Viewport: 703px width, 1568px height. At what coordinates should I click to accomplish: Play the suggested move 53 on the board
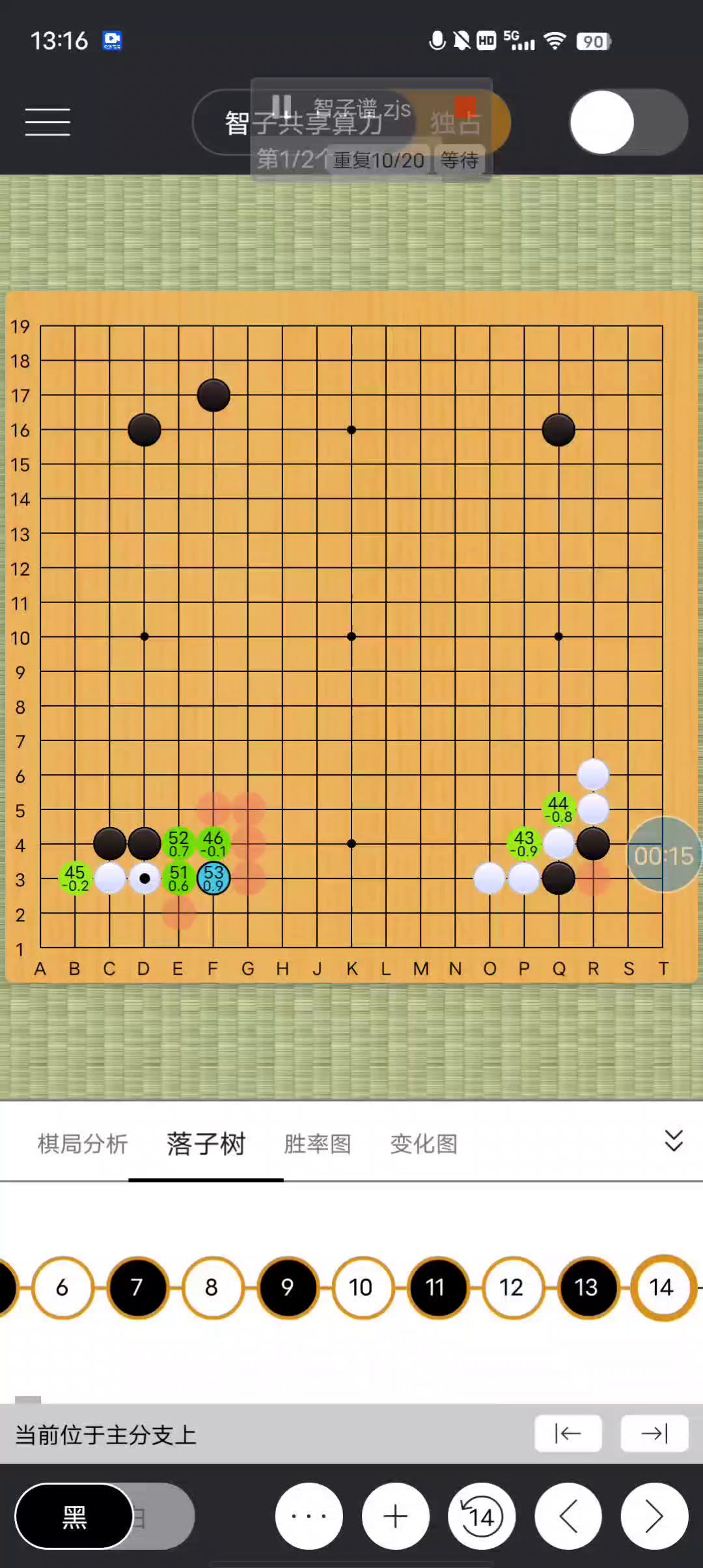tap(214, 878)
